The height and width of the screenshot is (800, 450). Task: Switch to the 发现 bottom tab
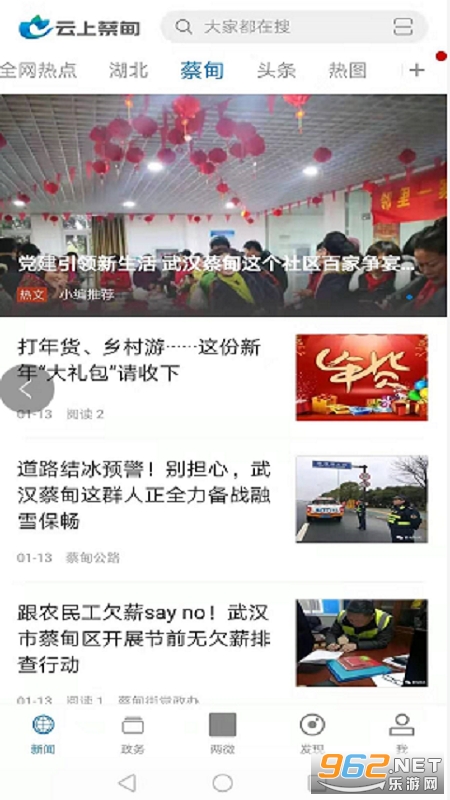[x=312, y=735]
